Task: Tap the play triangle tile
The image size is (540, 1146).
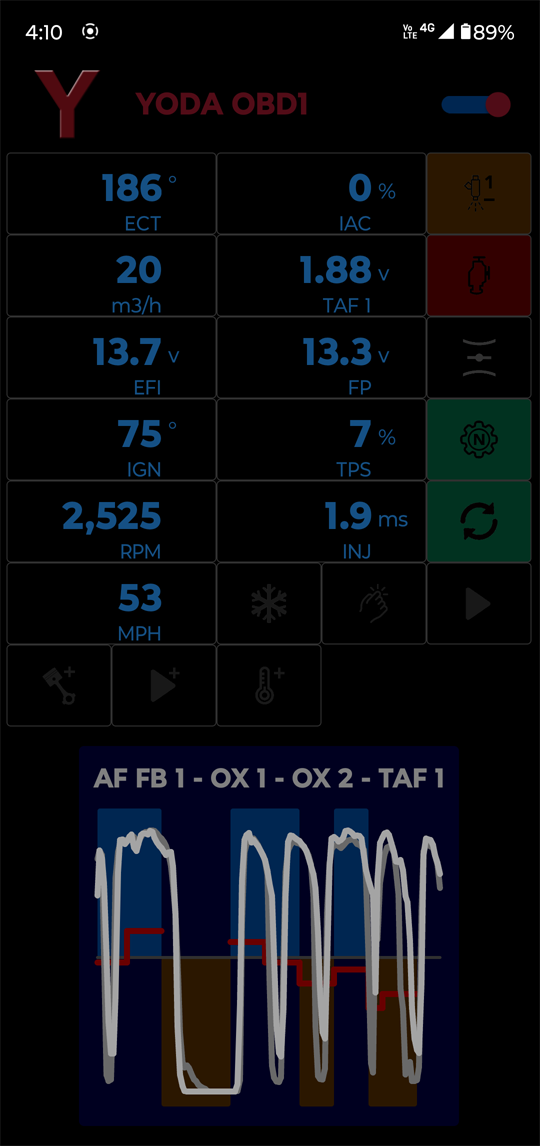Action: click(x=479, y=604)
